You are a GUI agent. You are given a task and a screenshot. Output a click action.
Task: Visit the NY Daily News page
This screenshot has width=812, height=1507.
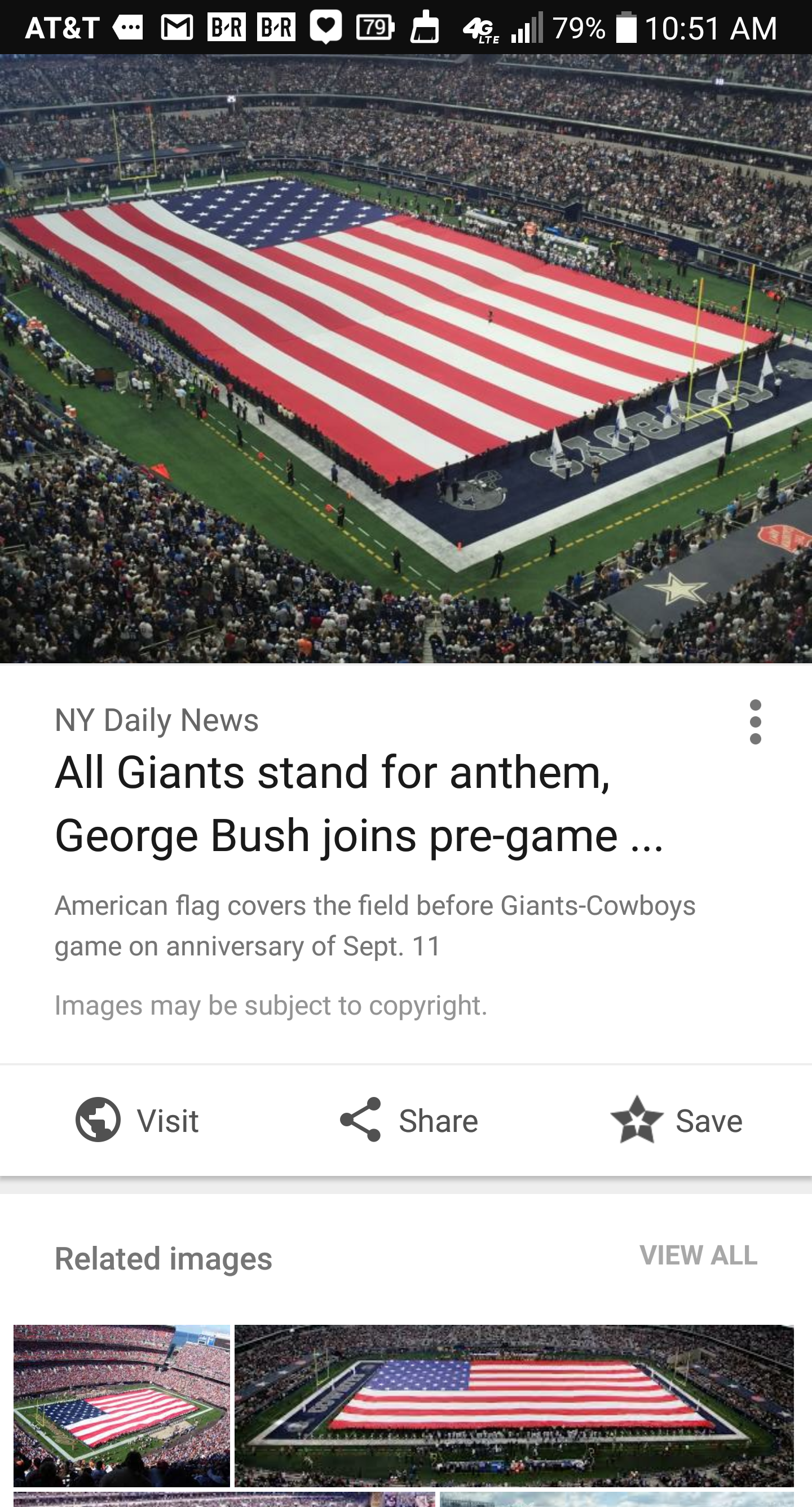[x=137, y=1120]
